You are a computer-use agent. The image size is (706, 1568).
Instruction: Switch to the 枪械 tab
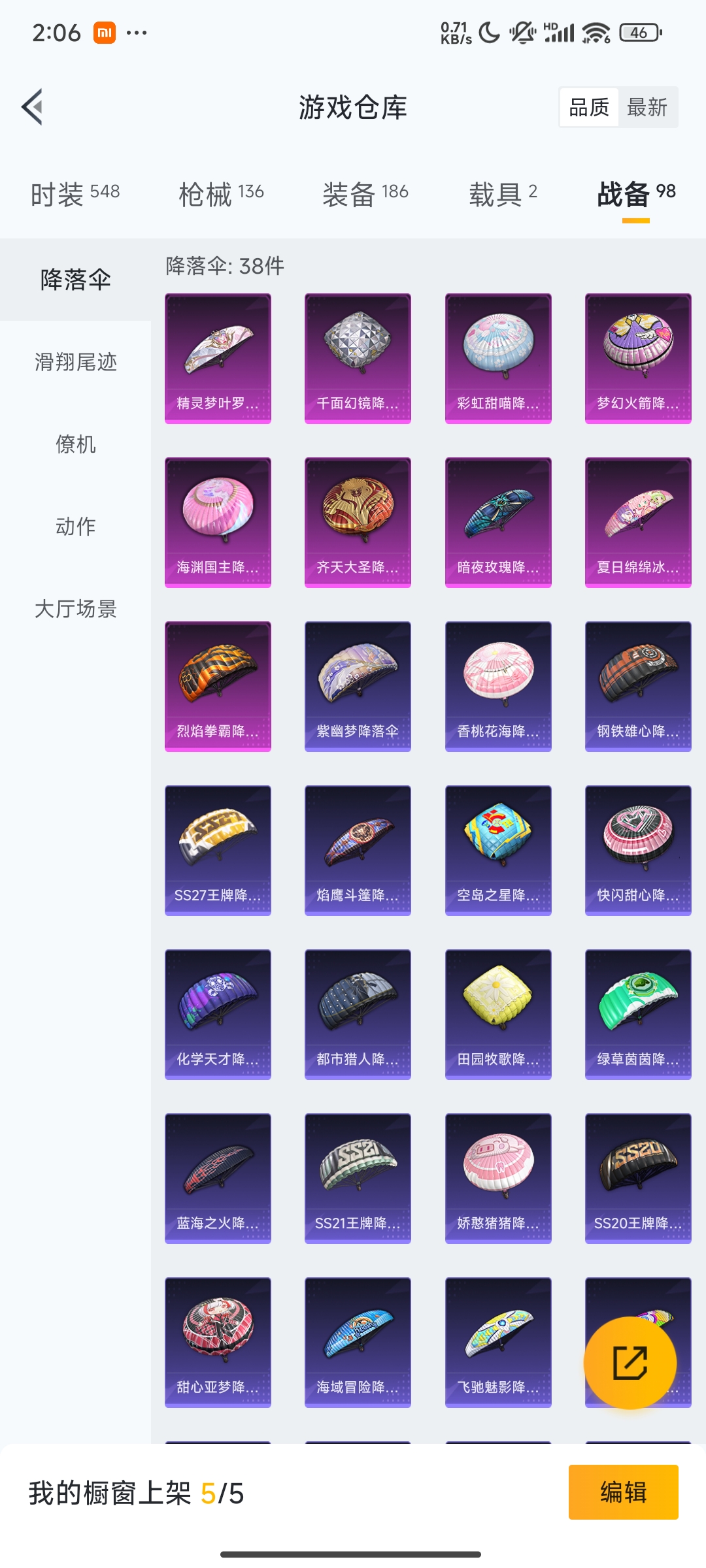click(x=221, y=194)
